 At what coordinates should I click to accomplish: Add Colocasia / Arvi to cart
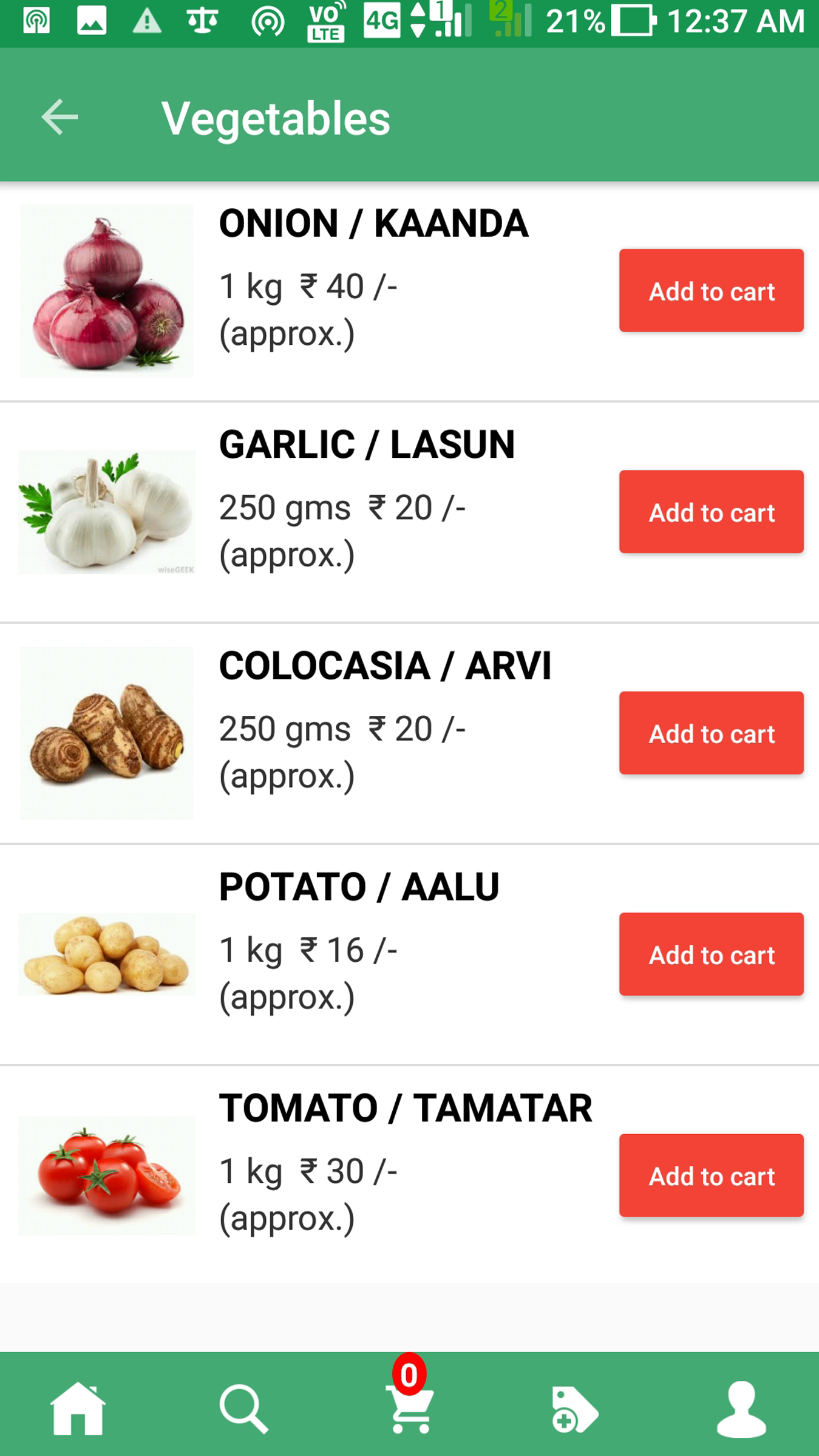pyautogui.click(x=711, y=733)
